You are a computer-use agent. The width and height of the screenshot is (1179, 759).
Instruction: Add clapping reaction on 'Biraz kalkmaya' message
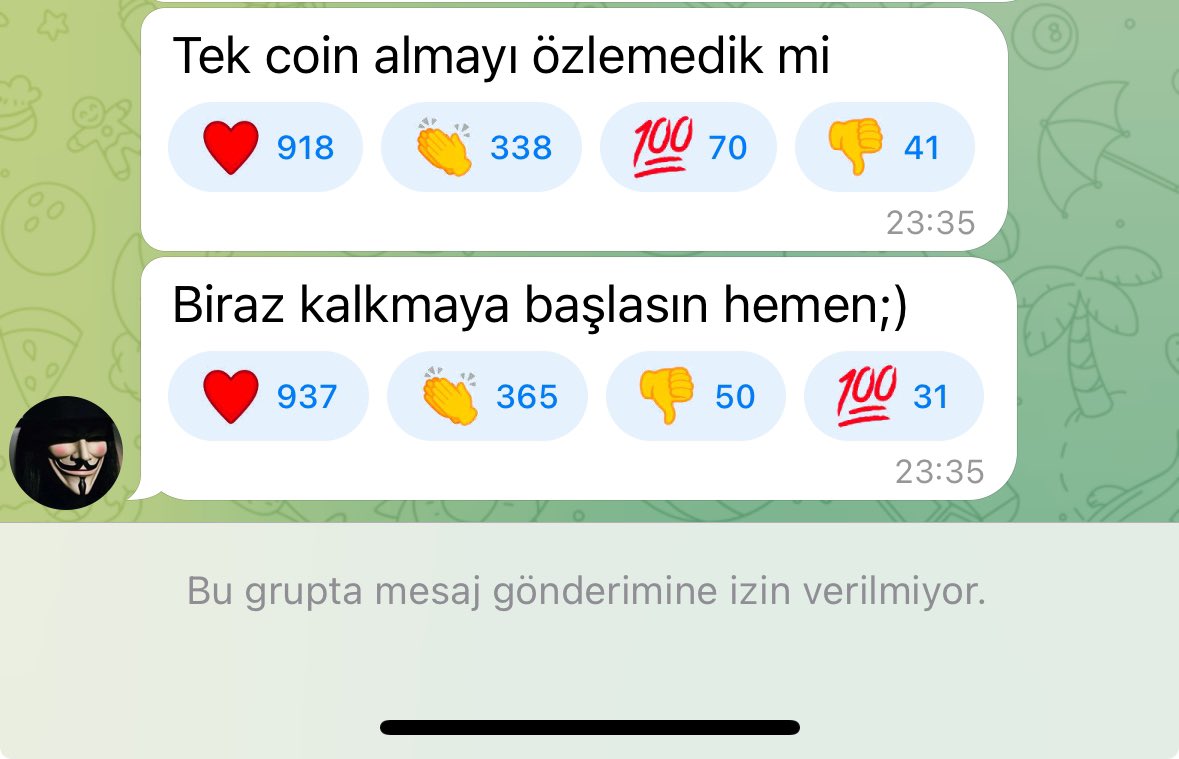pyautogui.click(x=487, y=397)
